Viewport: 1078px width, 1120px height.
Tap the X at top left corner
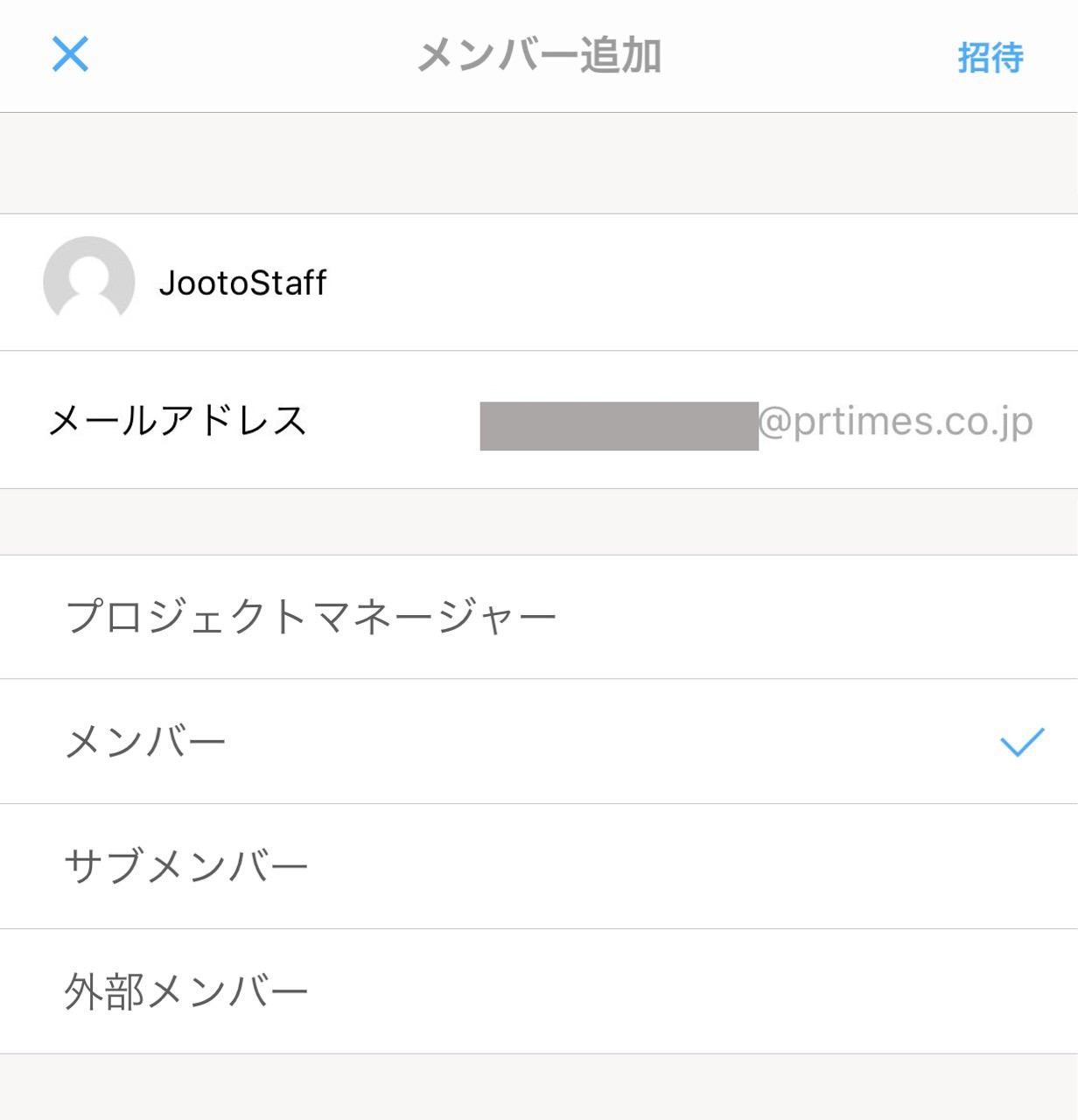click(70, 55)
